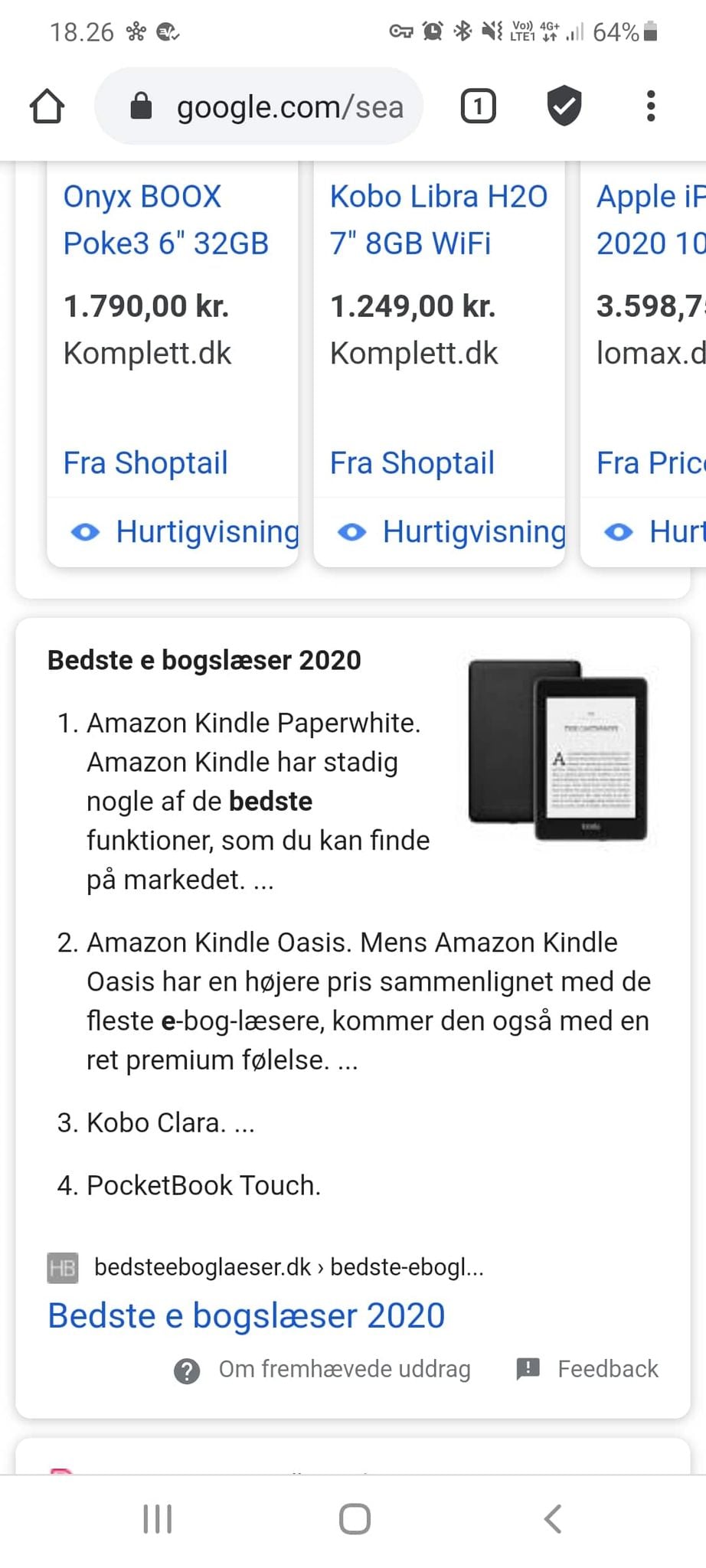The height and width of the screenshot is (1568, 706).
Task: Open Fra Shoptail under Onyx BOOX Poke3
Action: 145,462
